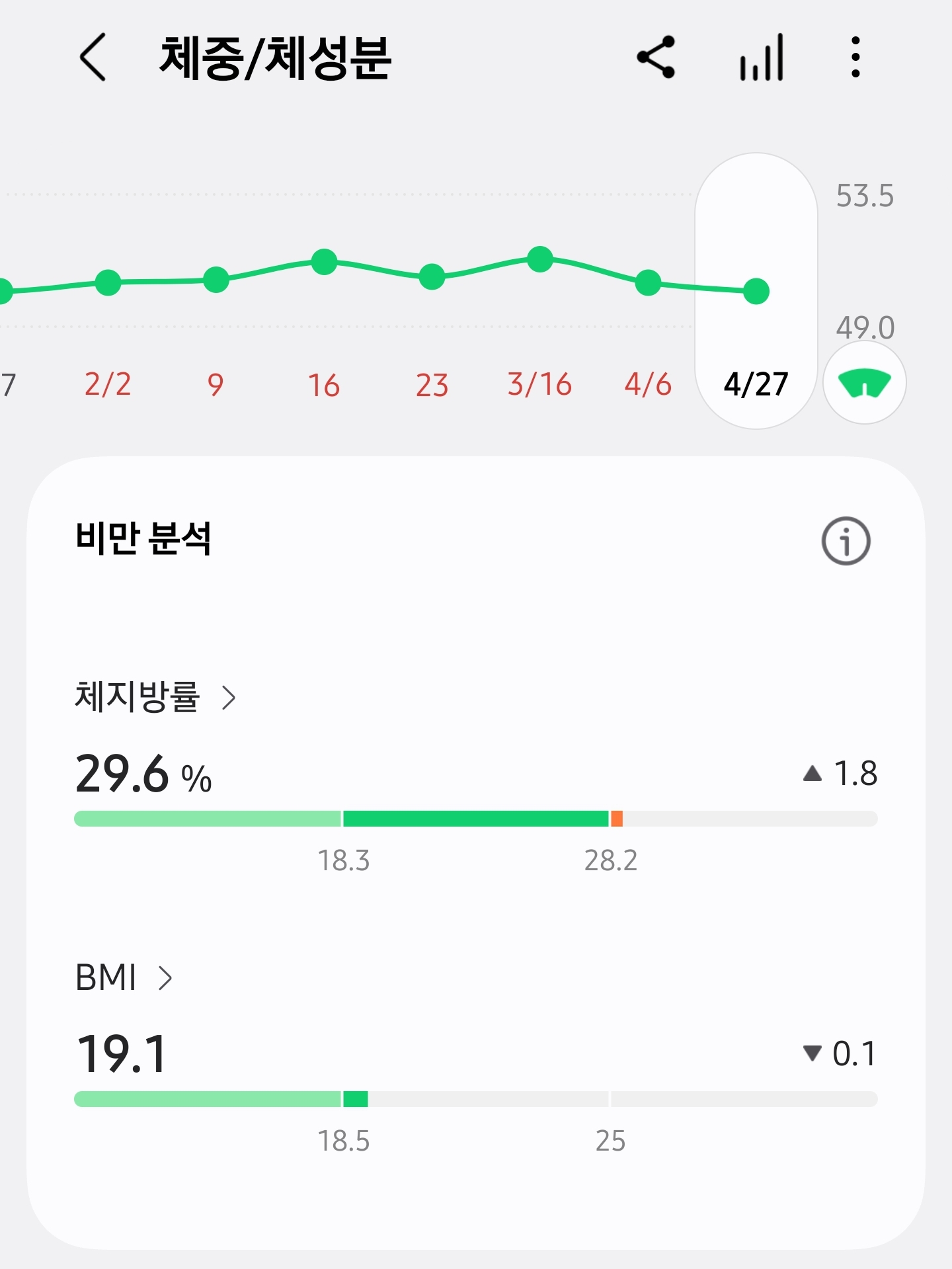Image resolution: width=952 pixels, height=1269 pixels.
Task: Open the three-dot overflow menu
Action: point(855,58)
